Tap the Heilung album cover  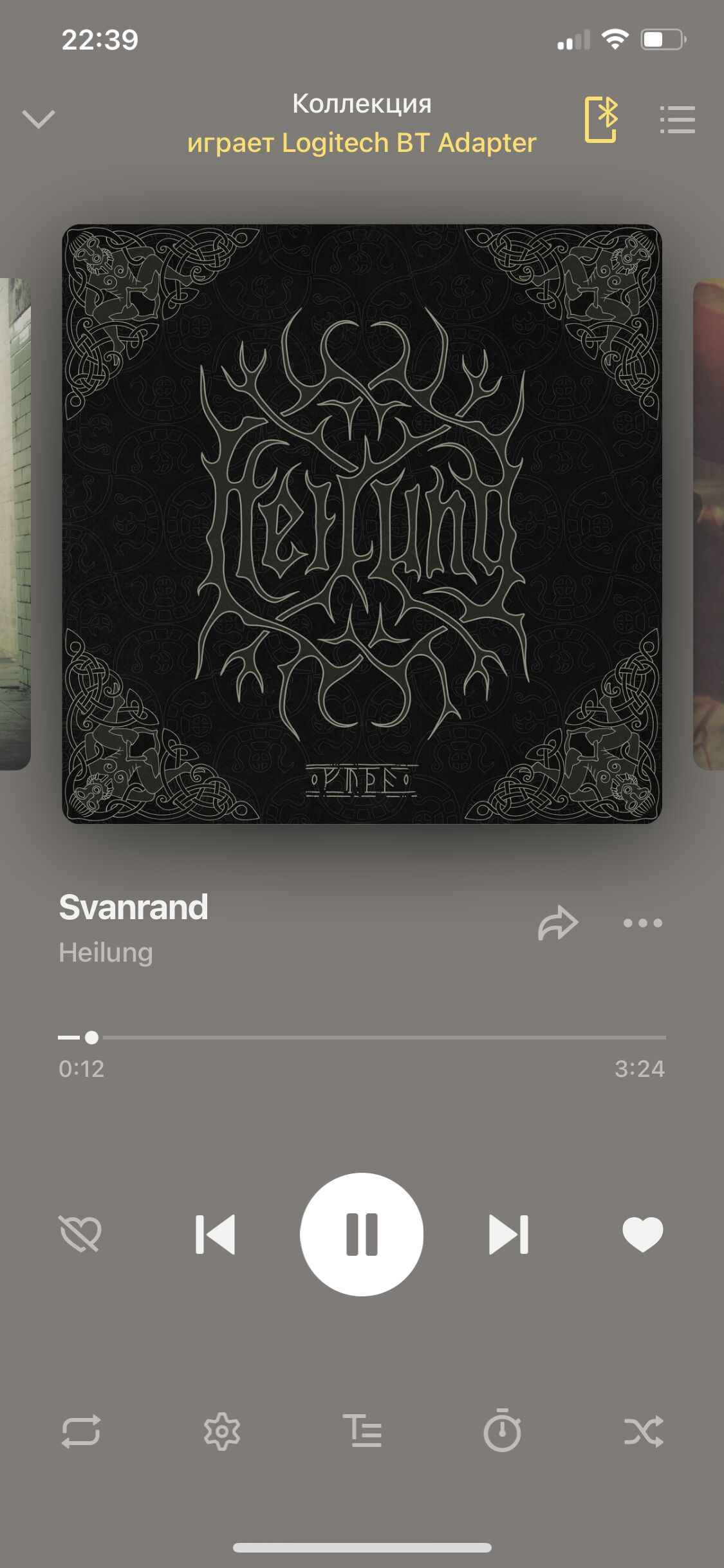tap(362, 524)
